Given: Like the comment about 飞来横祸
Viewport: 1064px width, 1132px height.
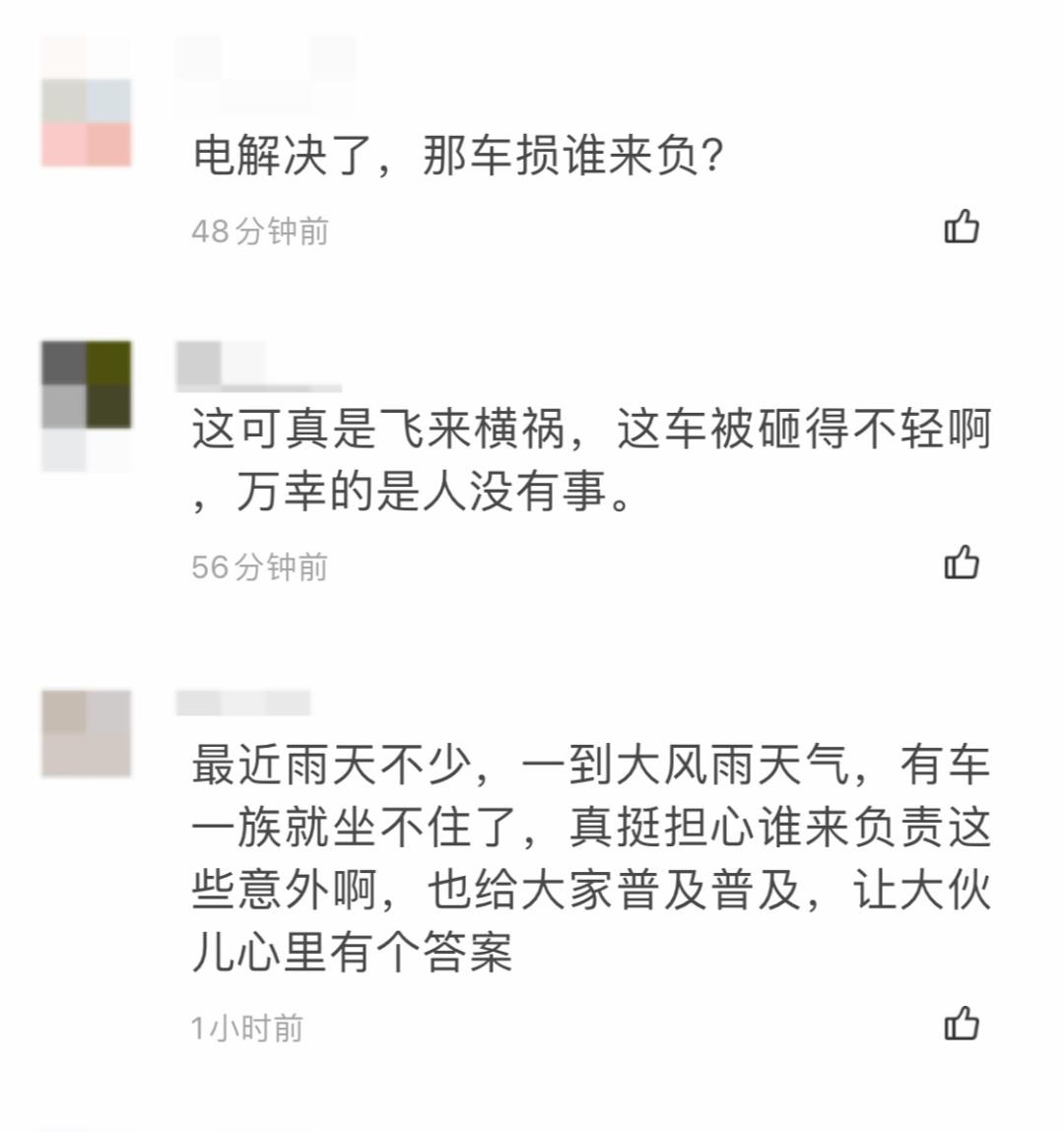Looking at the screenshot, I should pos(962,563).
